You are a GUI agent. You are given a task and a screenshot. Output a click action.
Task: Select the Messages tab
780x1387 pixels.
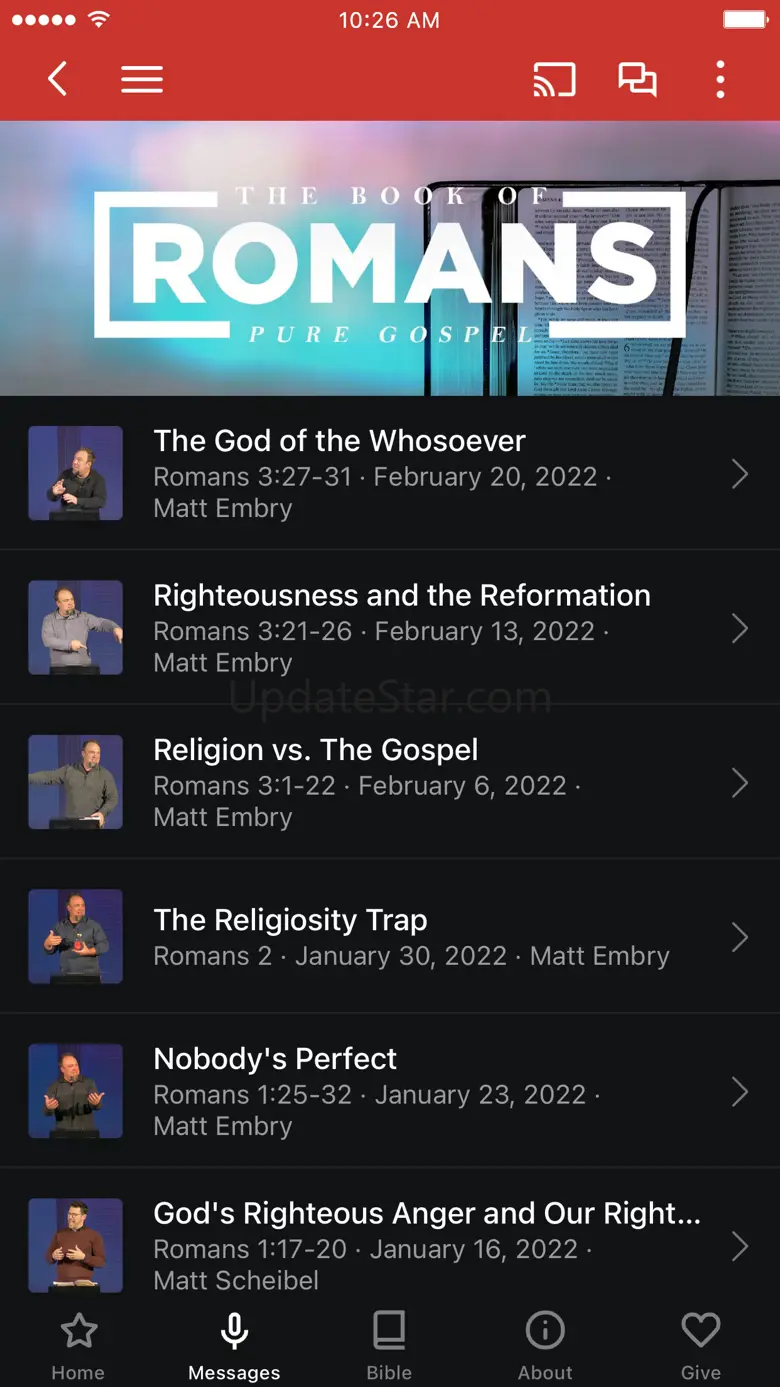pos(234,1345)
